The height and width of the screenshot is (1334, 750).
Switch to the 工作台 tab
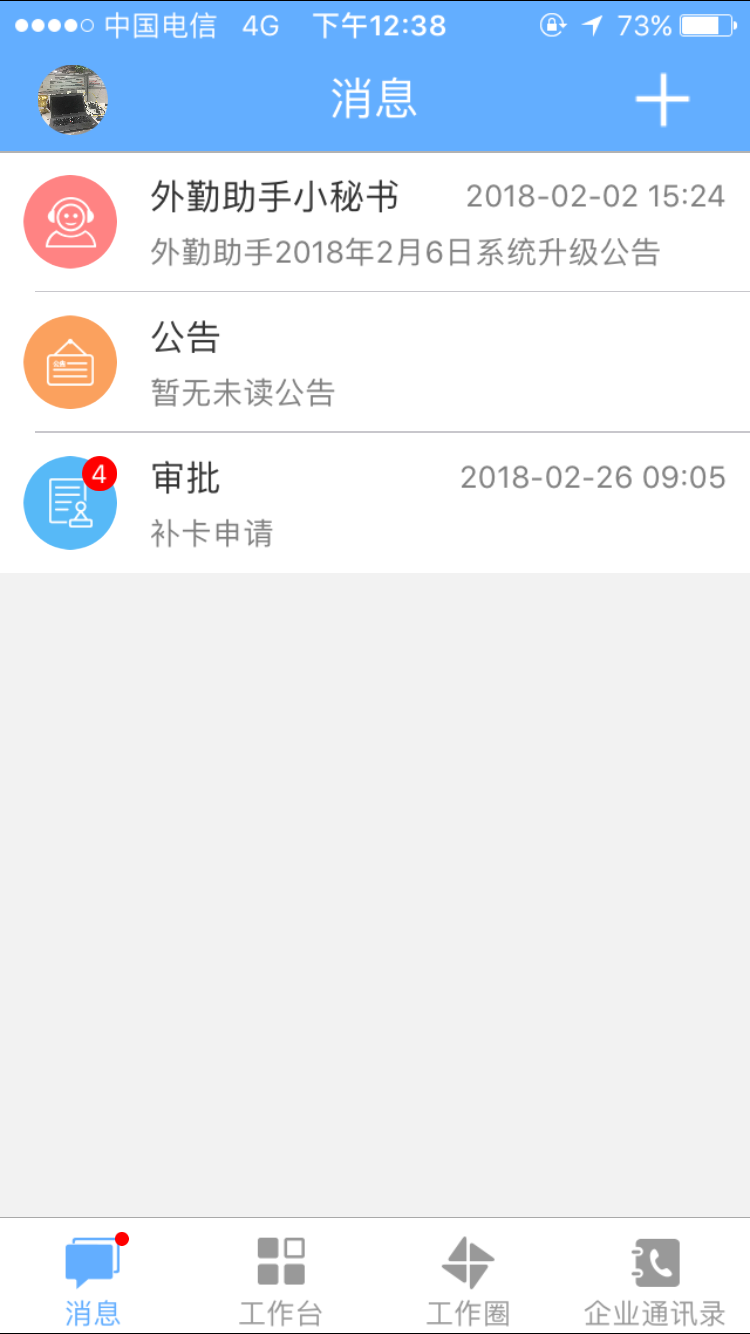tap(281, 1278)
